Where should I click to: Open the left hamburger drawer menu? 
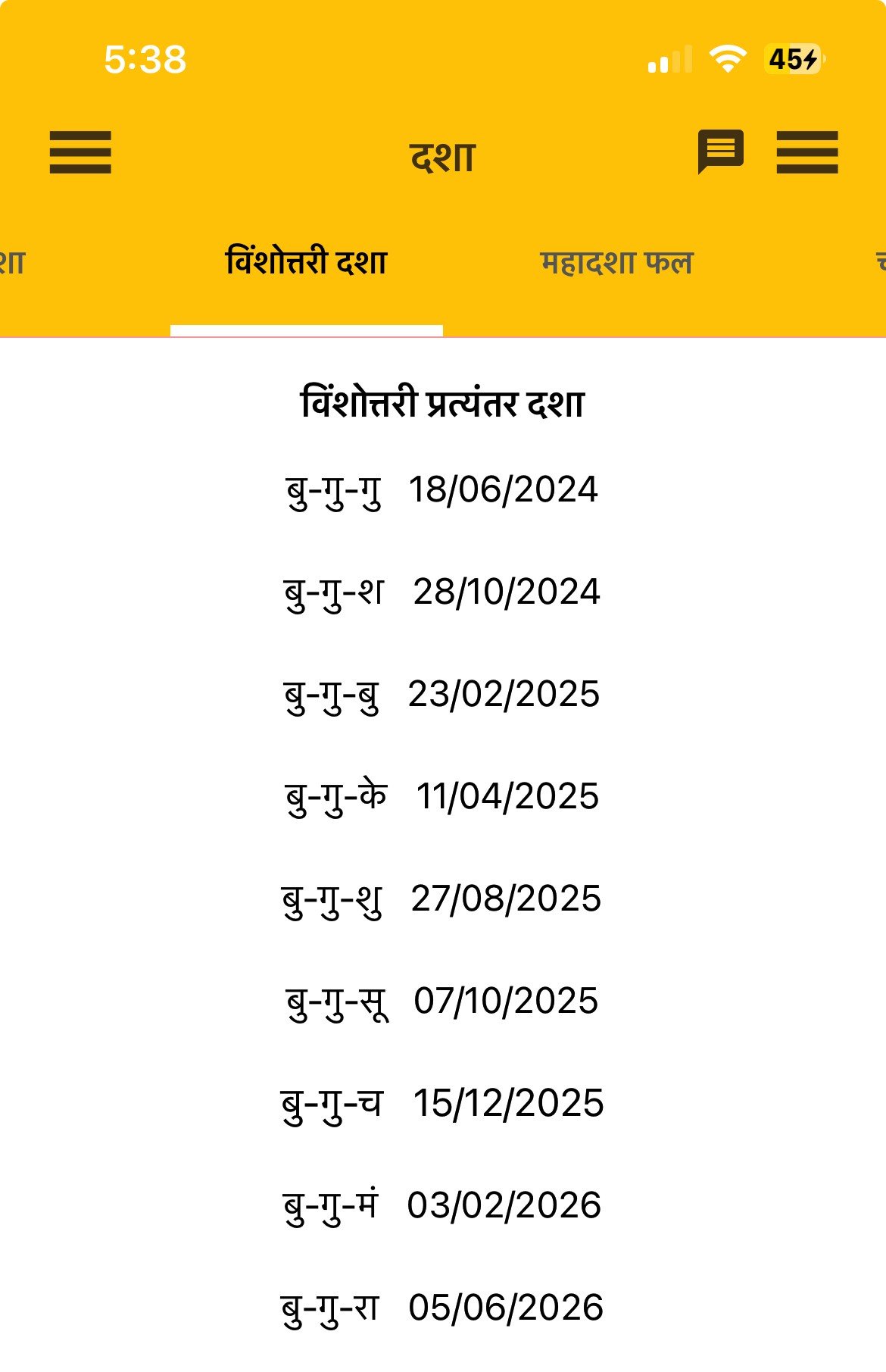(80, 152)
